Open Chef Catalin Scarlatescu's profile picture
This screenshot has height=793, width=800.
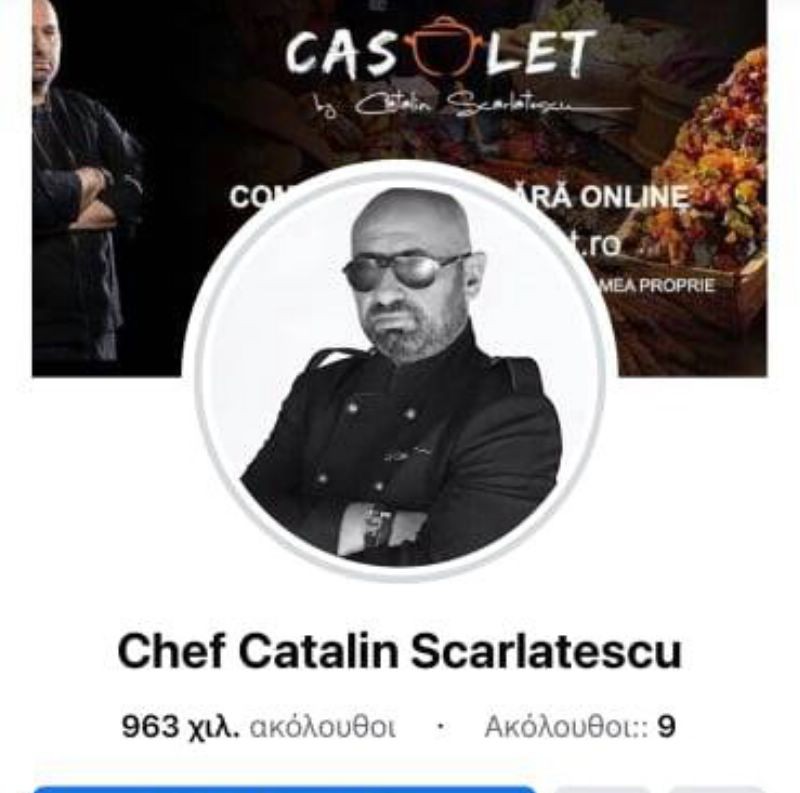(400, 370)
